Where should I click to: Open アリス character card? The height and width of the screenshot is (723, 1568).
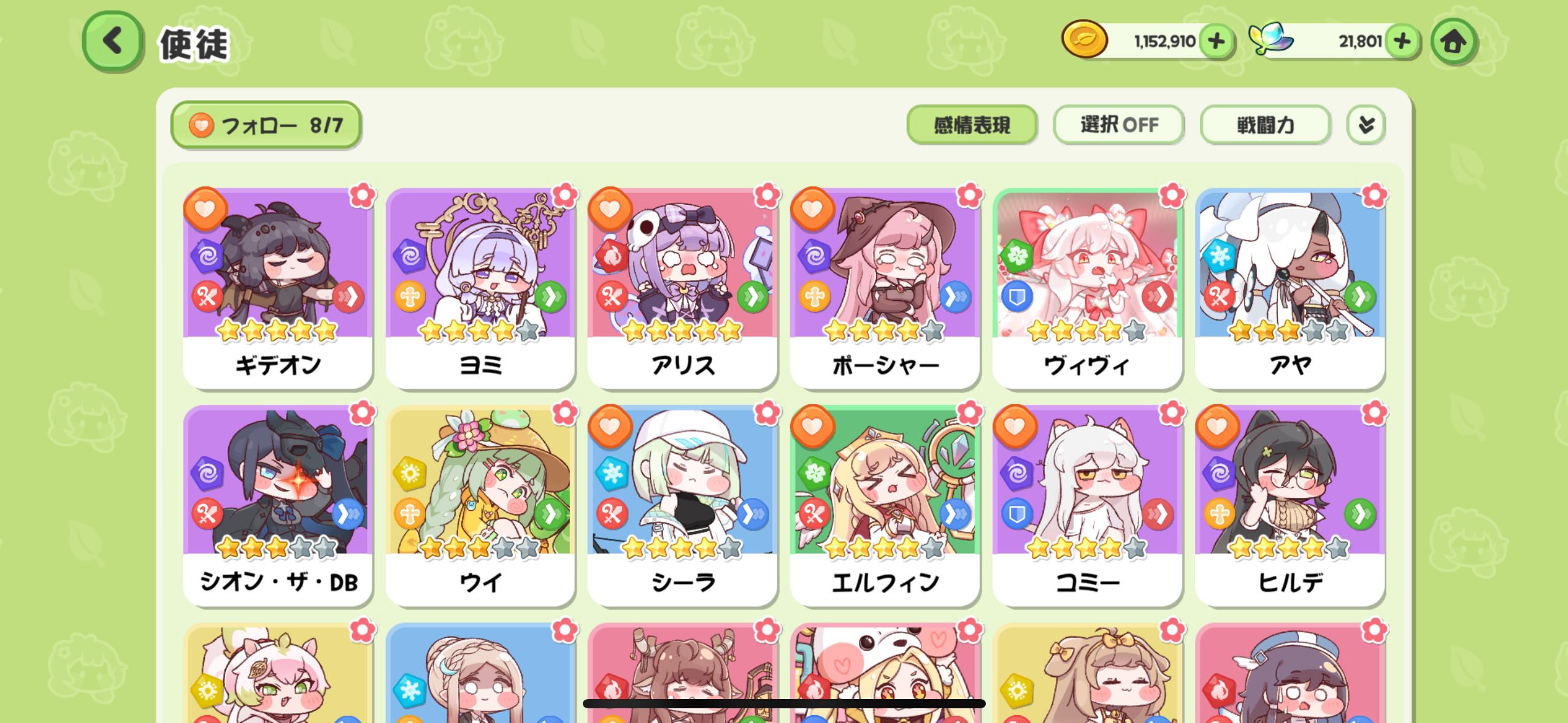point(683,288)
